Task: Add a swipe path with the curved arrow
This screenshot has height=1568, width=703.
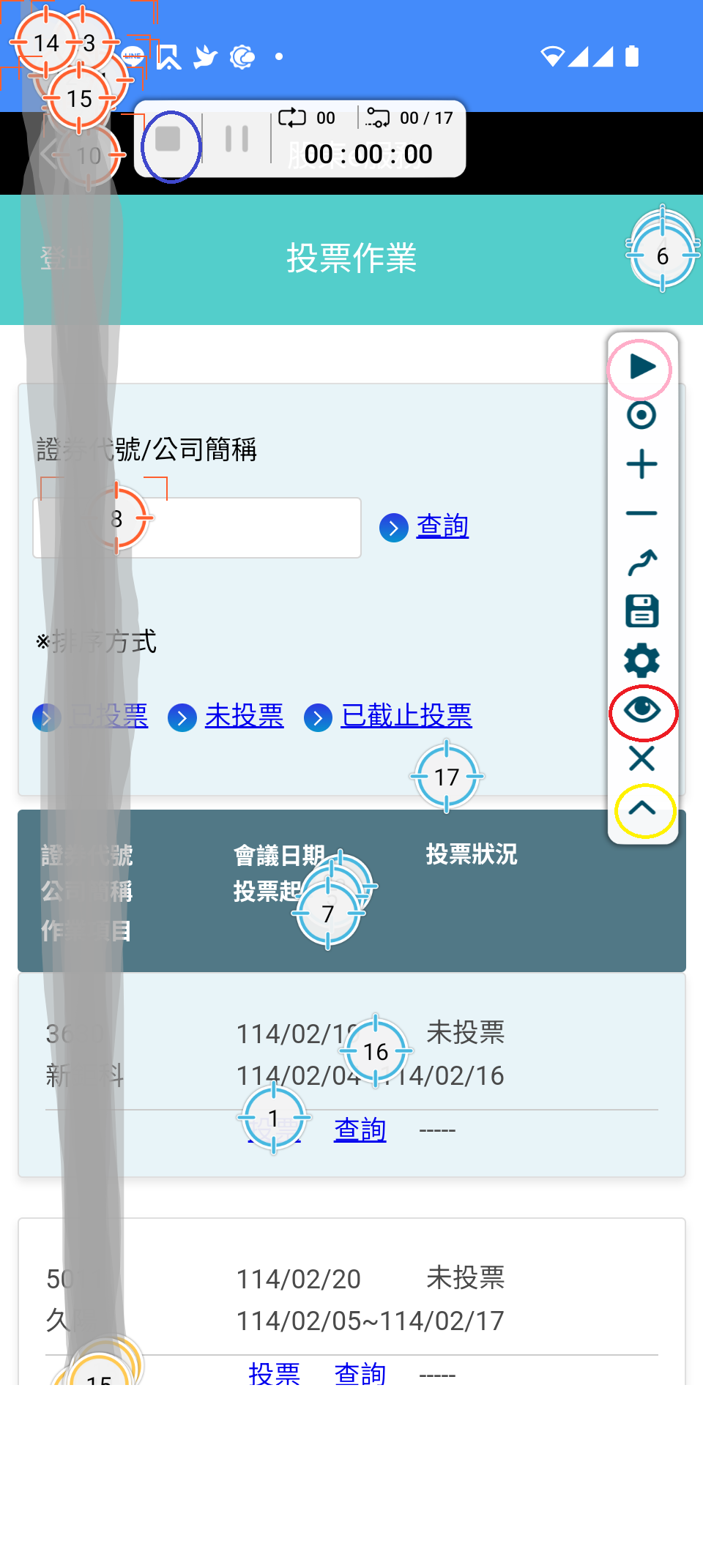Action: [x=641, y=562]
